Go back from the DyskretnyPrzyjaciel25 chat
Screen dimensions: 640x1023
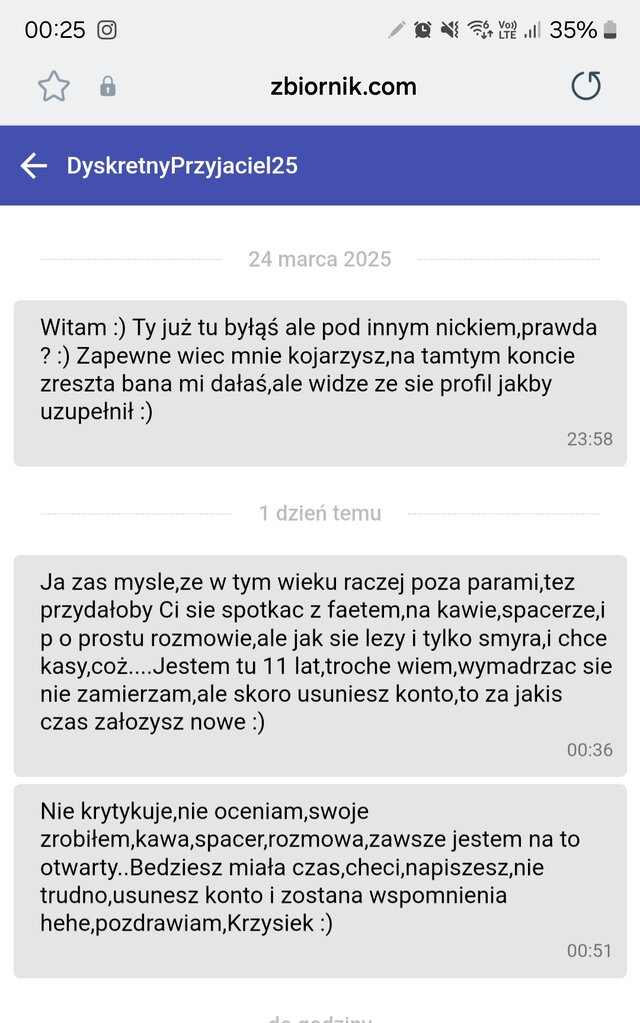tap(34, 166)
